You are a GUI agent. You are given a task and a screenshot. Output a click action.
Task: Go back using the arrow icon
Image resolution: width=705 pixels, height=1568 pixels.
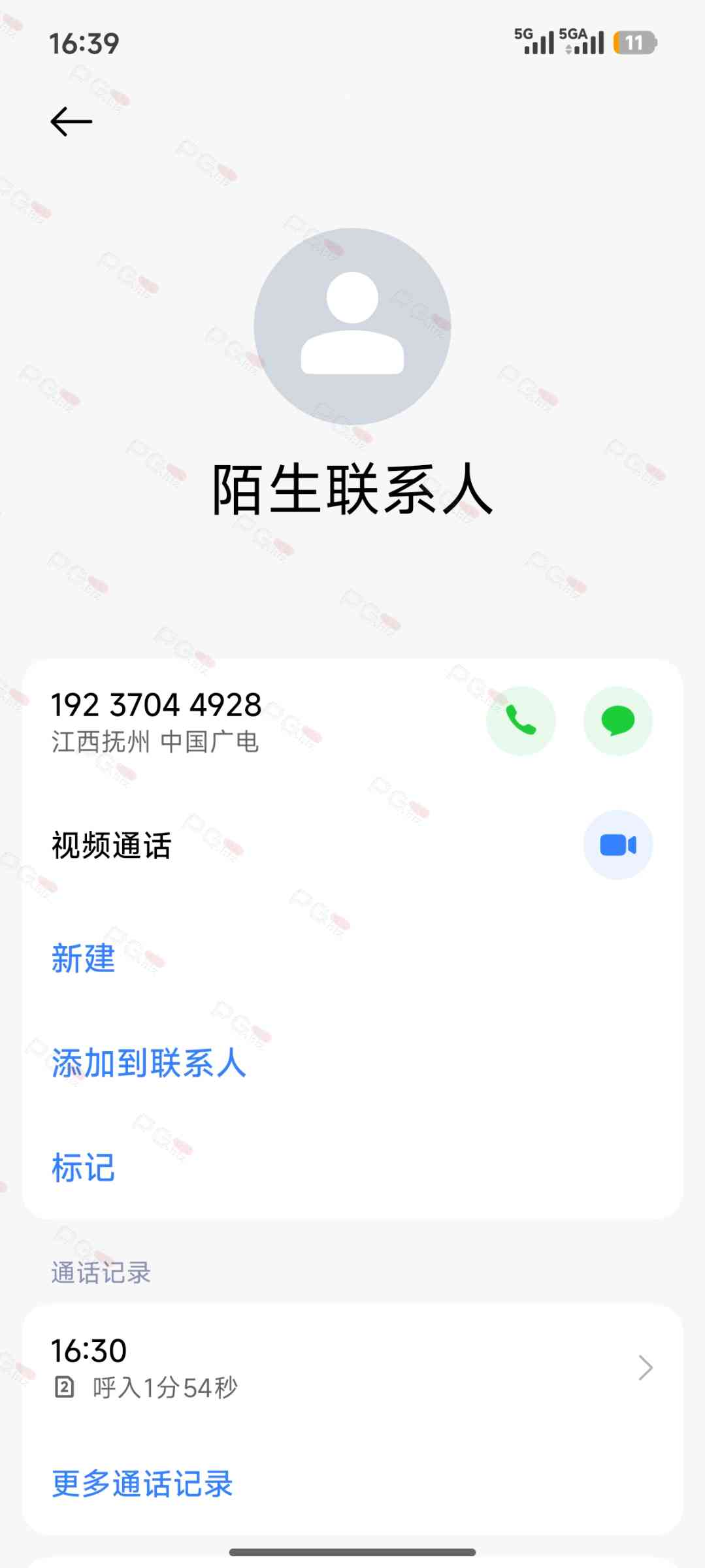(x=71, y=122)
